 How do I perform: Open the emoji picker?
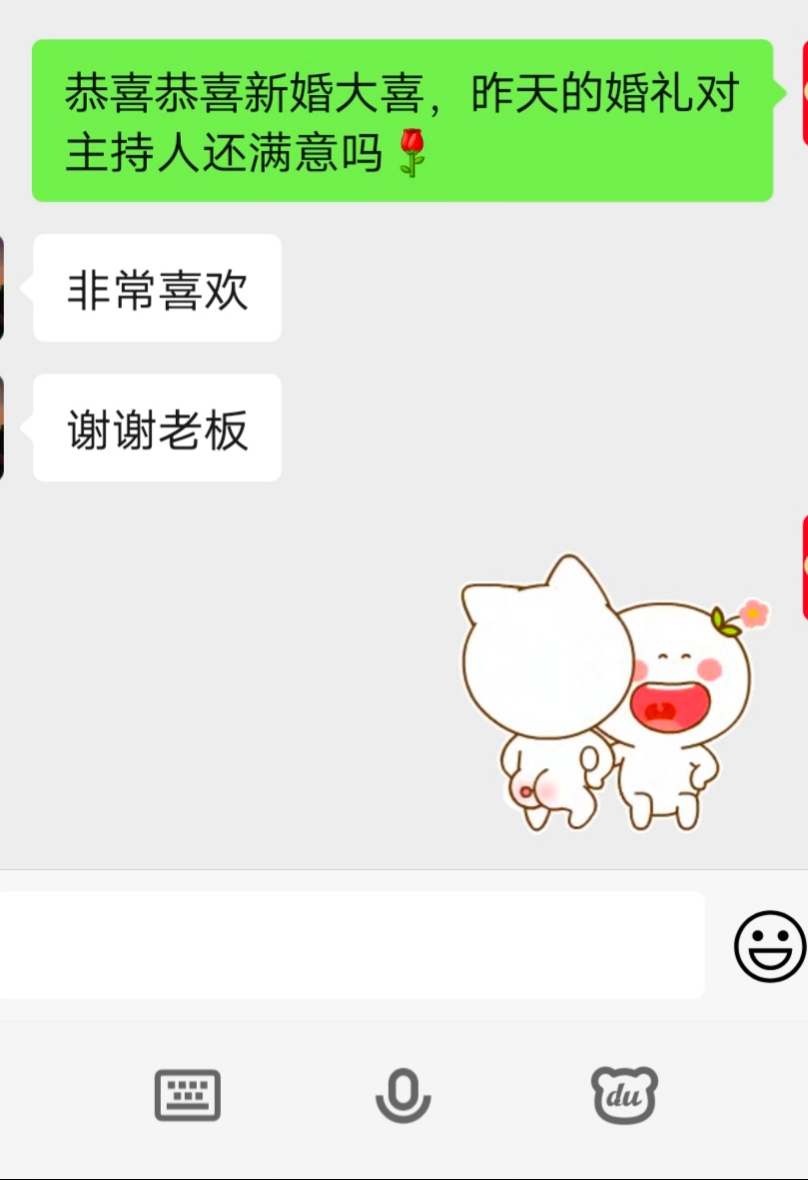coord(769,945)
